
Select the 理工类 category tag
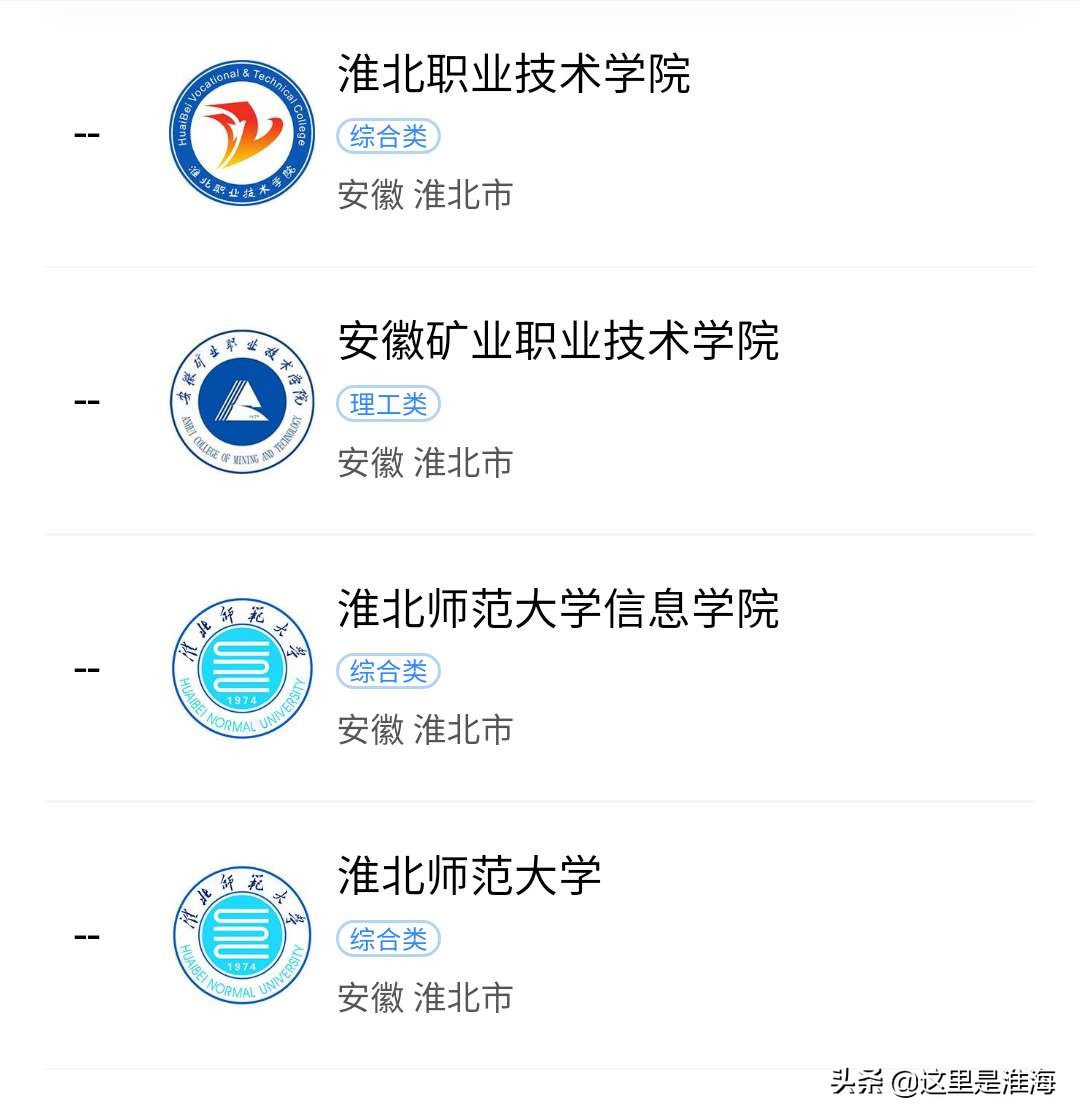[x=389, y=403]
